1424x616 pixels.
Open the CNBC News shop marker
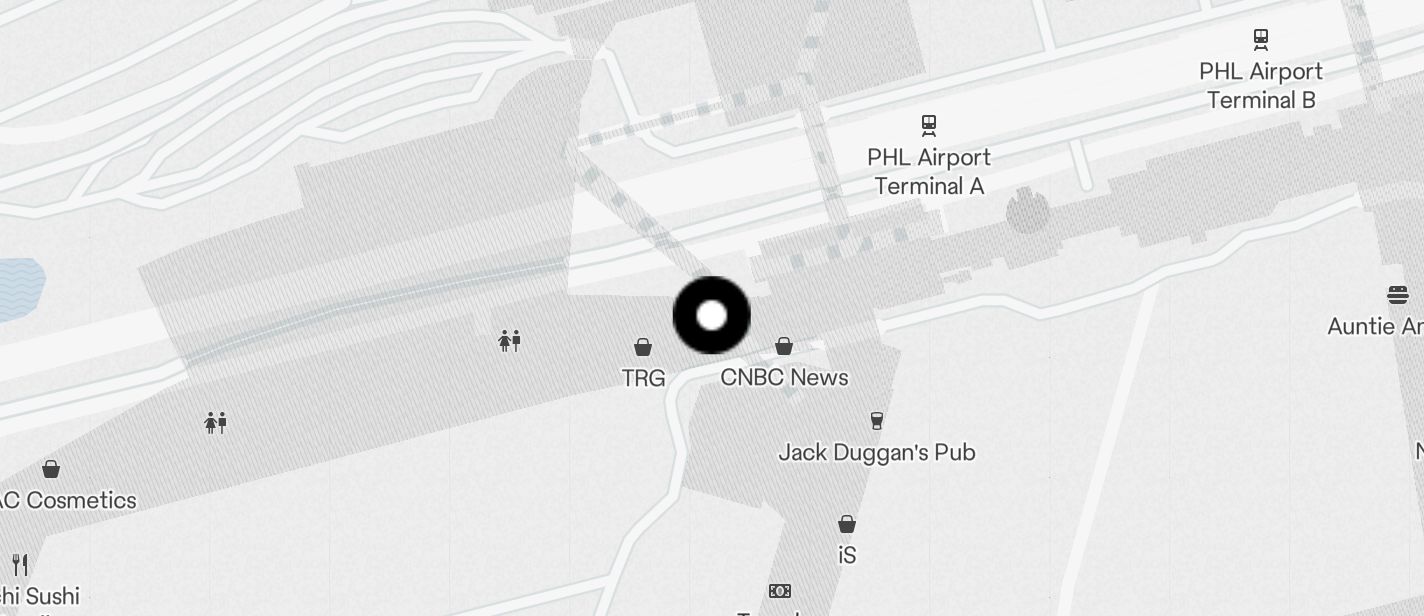(784, 347)
